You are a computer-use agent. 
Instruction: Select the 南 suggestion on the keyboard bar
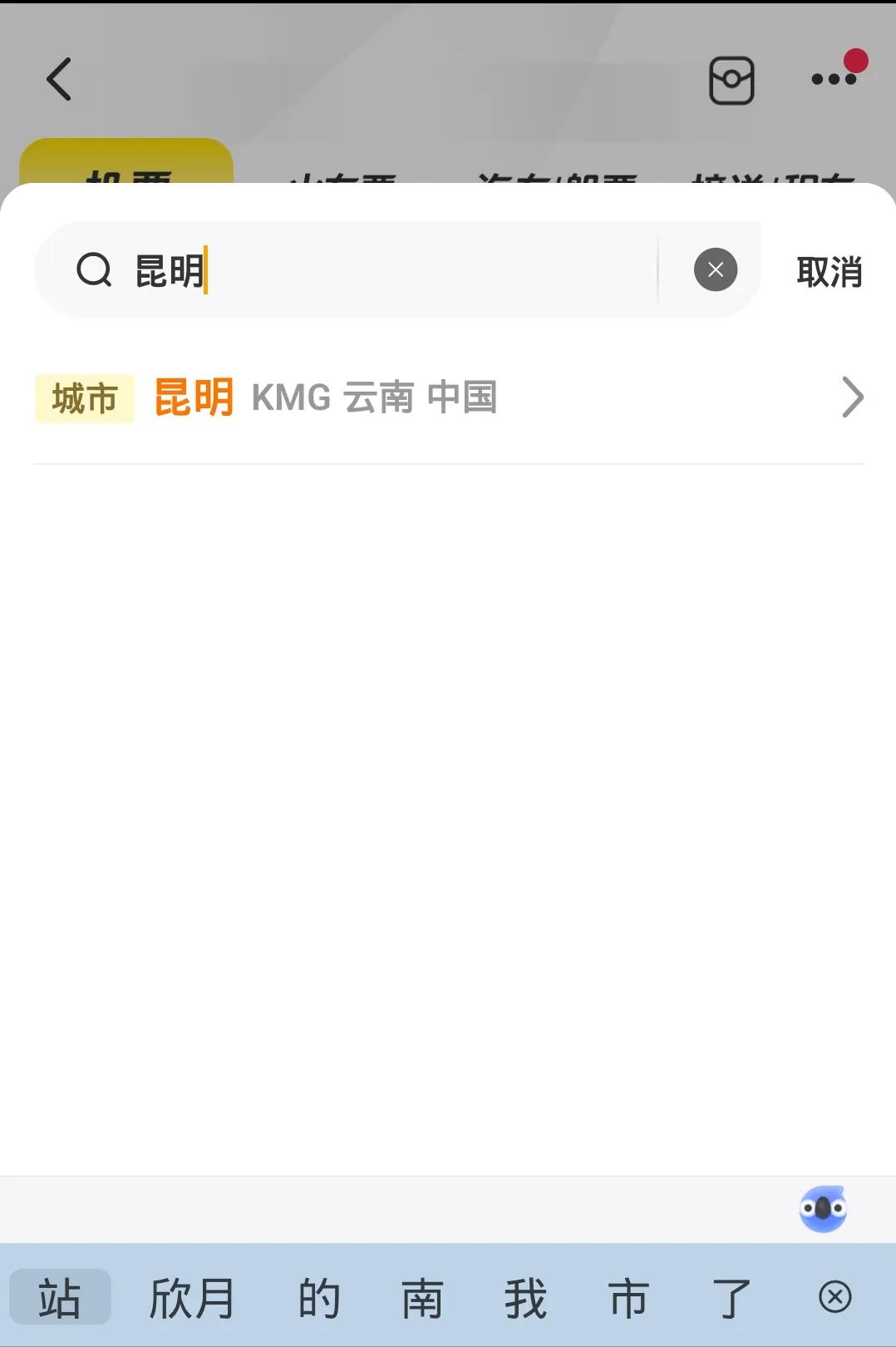(x=422, y=1295)
